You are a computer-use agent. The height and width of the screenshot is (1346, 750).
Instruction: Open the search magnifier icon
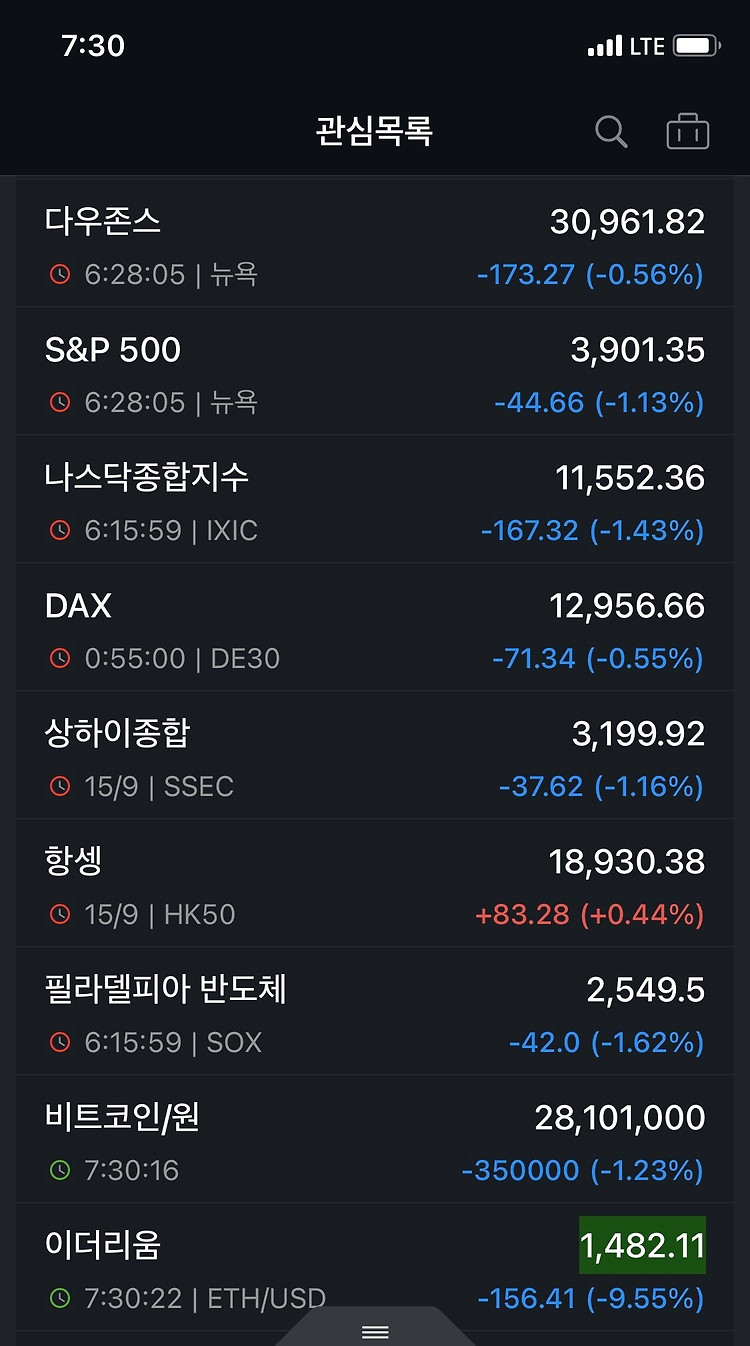611,131
